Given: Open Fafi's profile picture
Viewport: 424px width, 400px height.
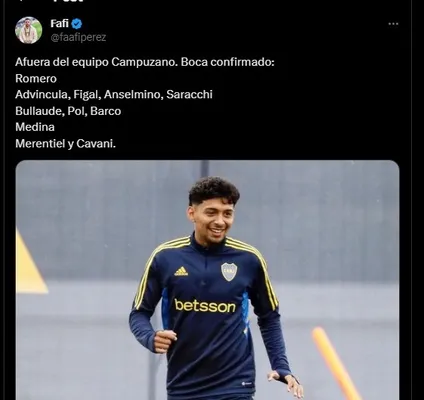Looking at the screenshot, I should click(29, 30).
